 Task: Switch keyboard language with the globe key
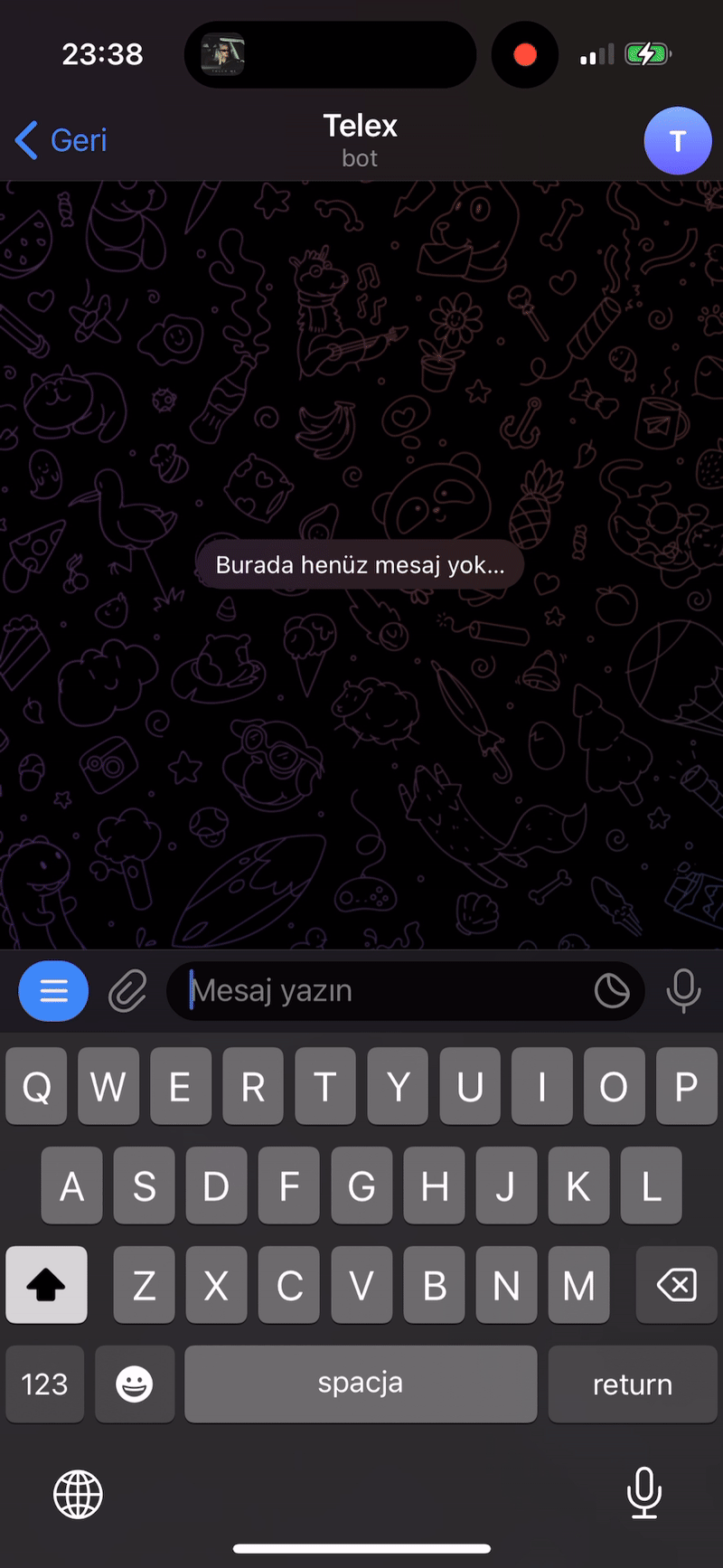[x=78, y=1494]
